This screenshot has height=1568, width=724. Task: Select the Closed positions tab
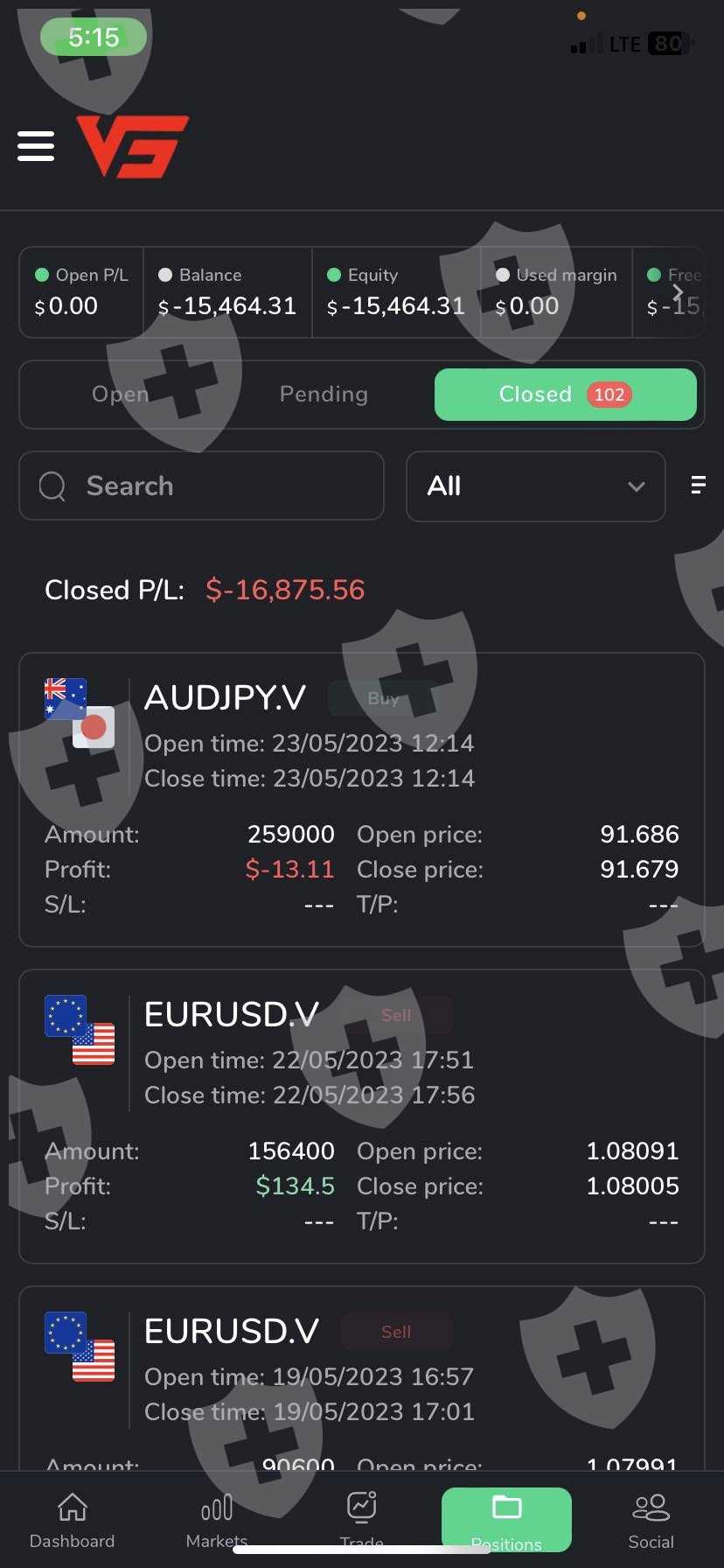565,395
